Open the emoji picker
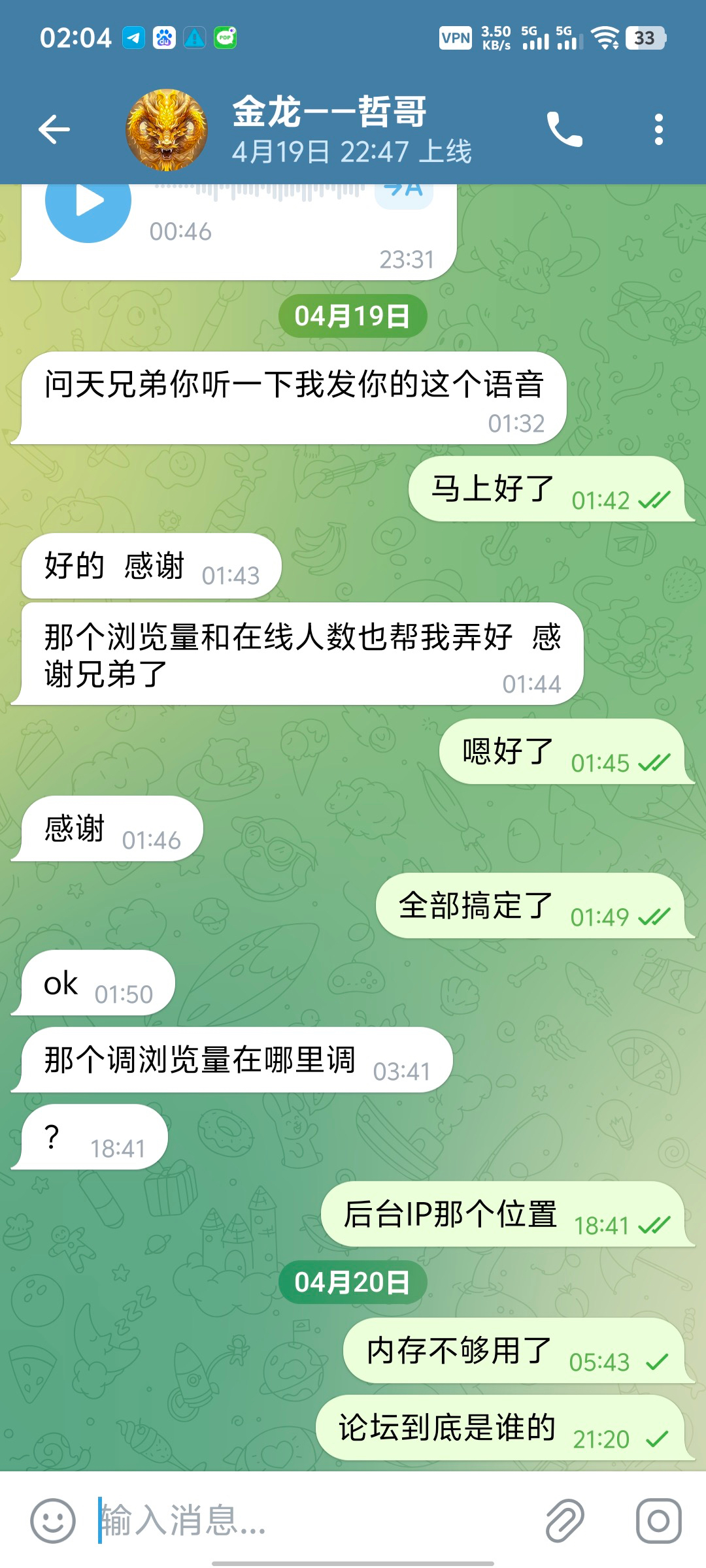This screenshot has height=1568, width=706. 52,1520
